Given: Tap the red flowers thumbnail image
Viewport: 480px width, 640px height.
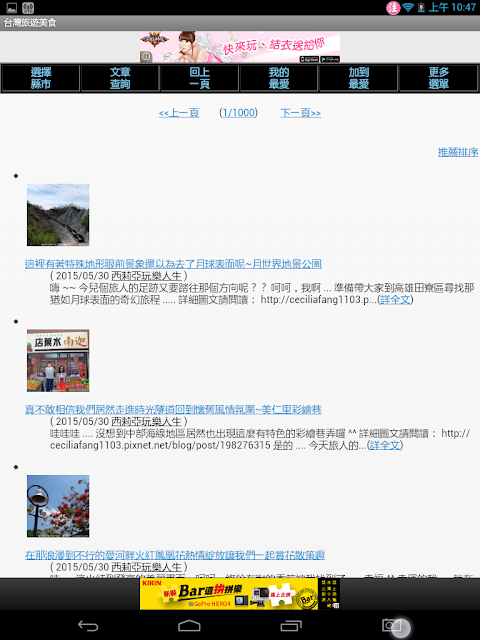Looking at the screenshot, I should tap(58, 506).
